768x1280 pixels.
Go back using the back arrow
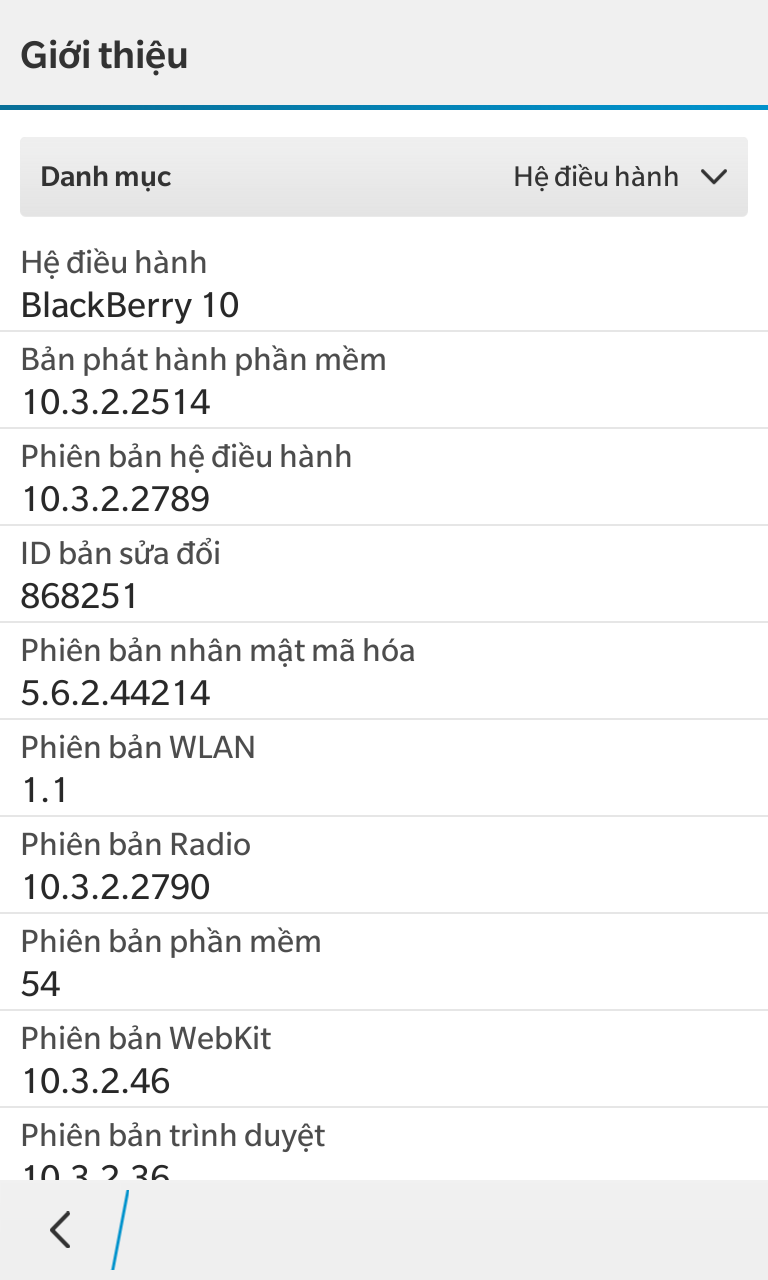click(60, 1230)
